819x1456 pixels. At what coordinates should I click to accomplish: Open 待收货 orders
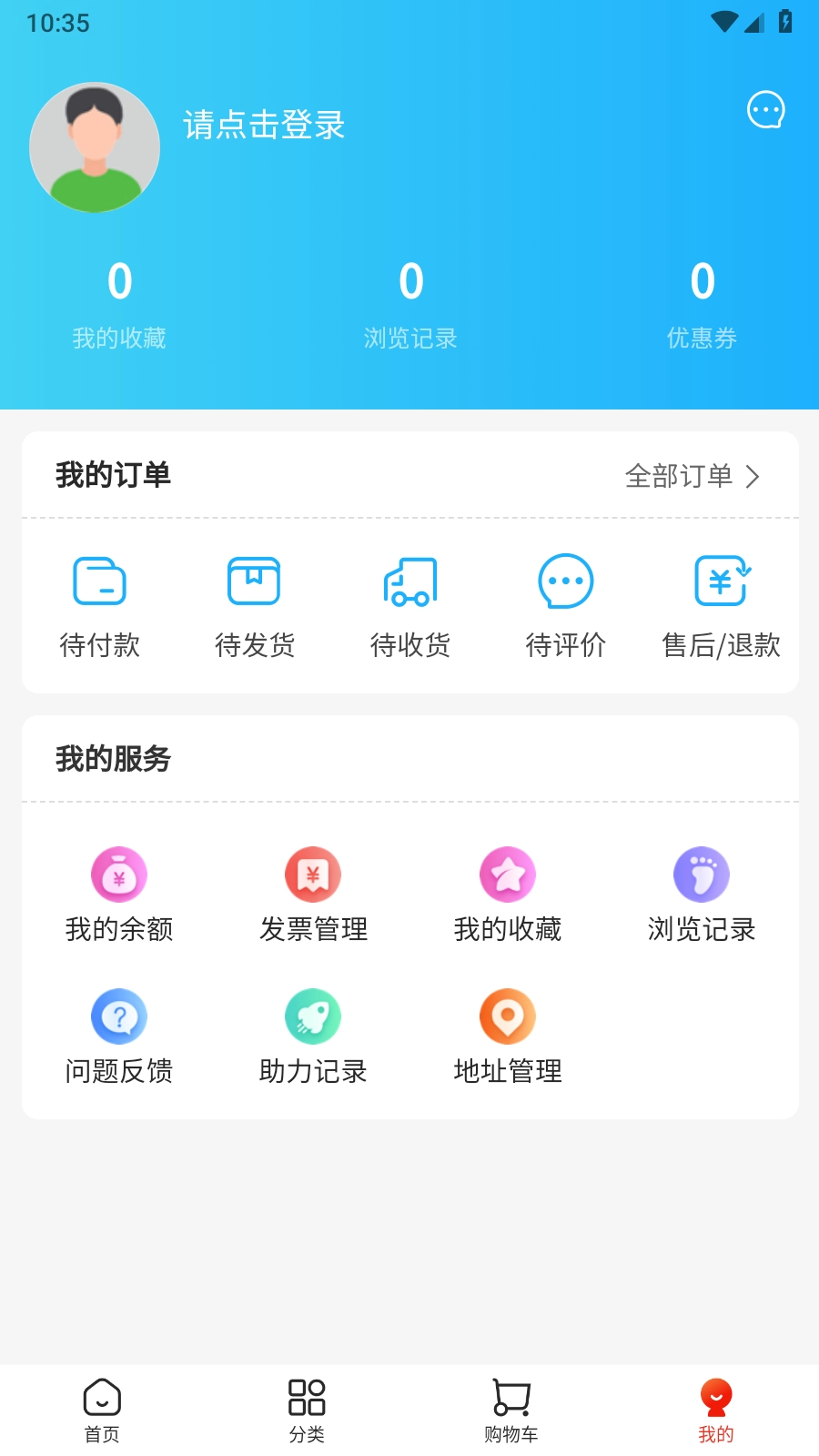410,605
